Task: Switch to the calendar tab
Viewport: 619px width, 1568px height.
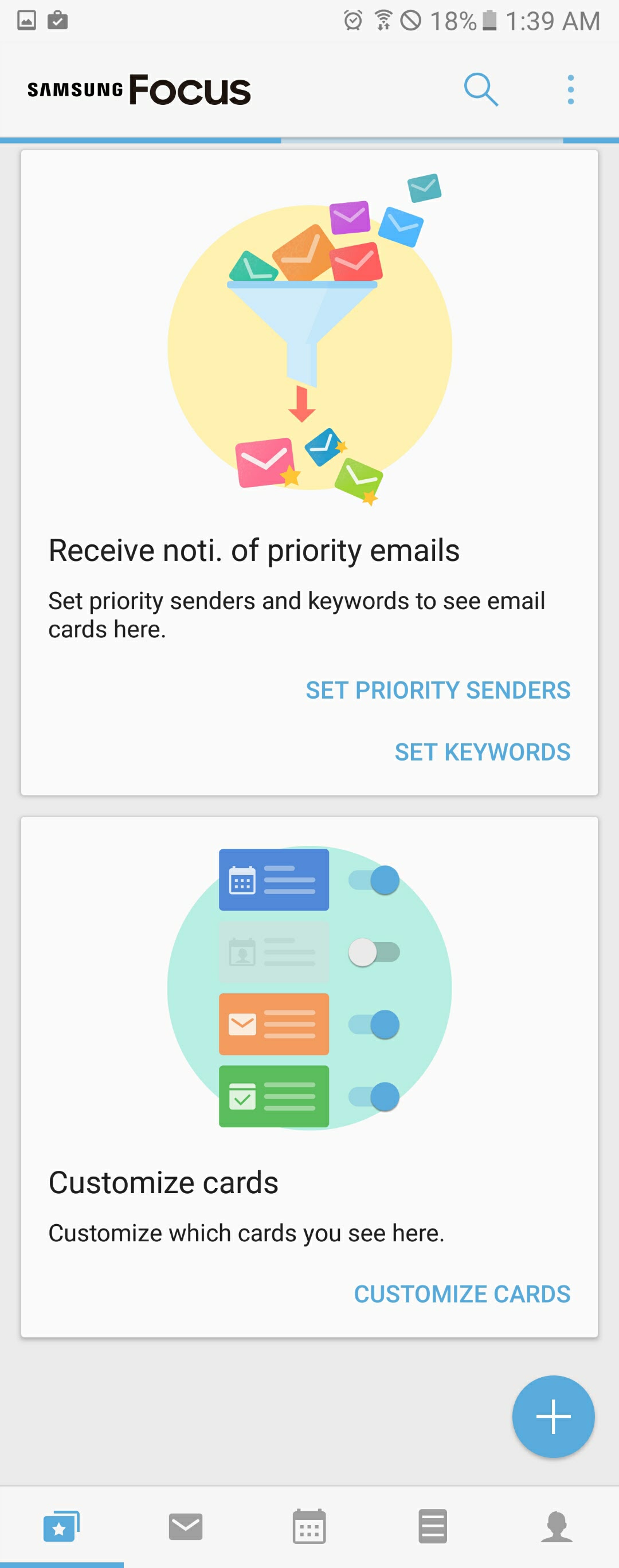Action: click(x=309, y=1526)
